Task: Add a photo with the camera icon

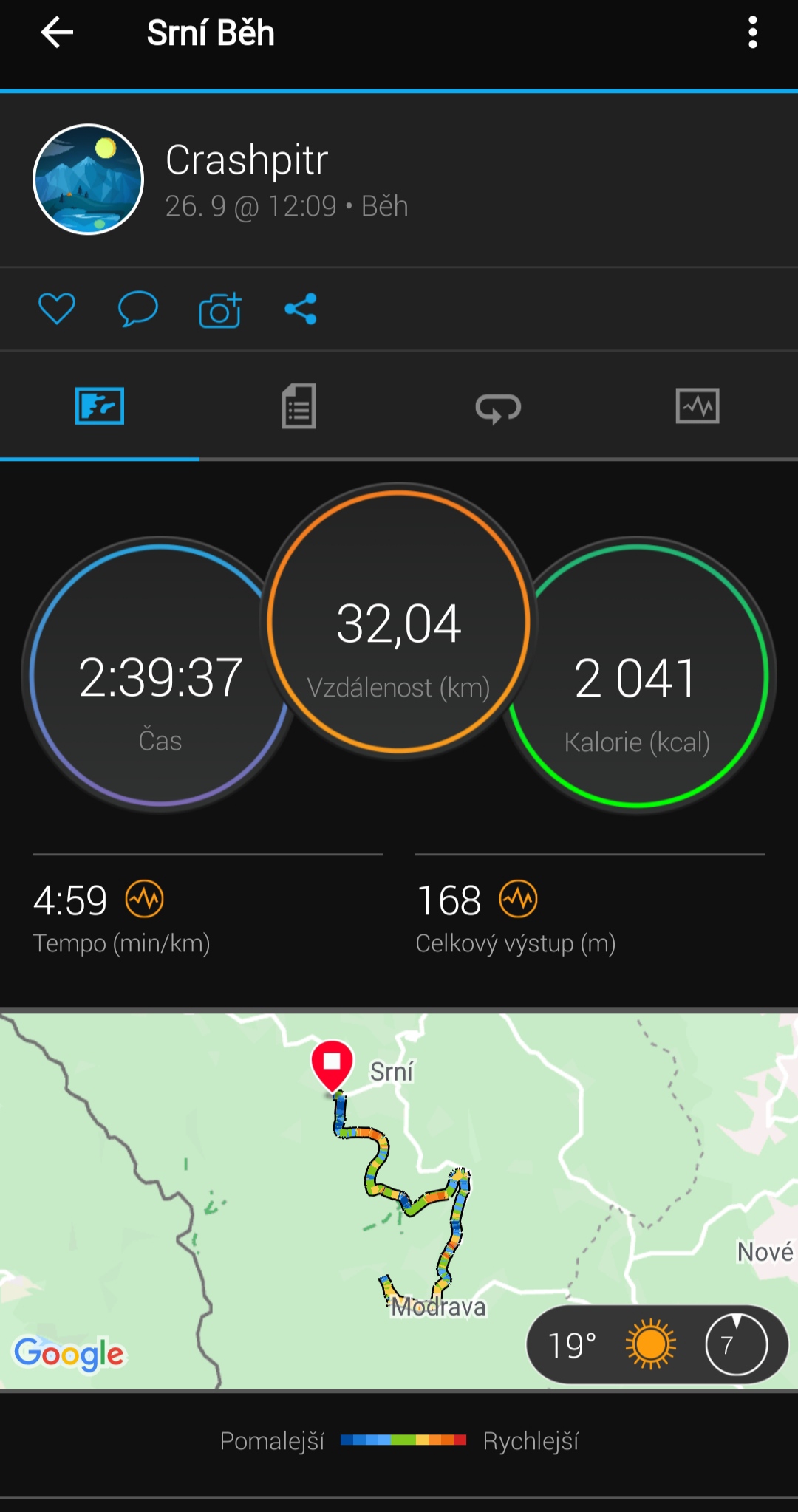Action: point(220,309)
